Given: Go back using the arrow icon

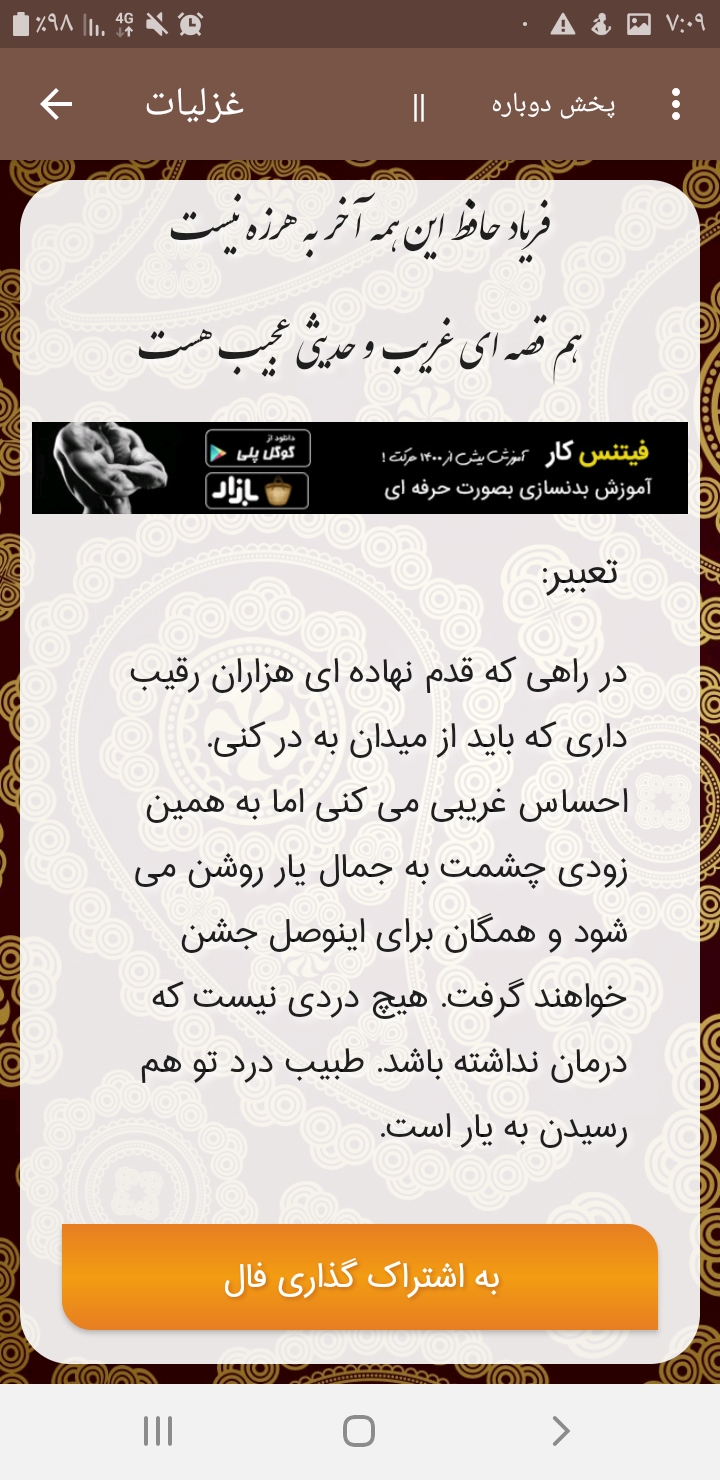Looking at the screenshot, I should pos(56,104).
